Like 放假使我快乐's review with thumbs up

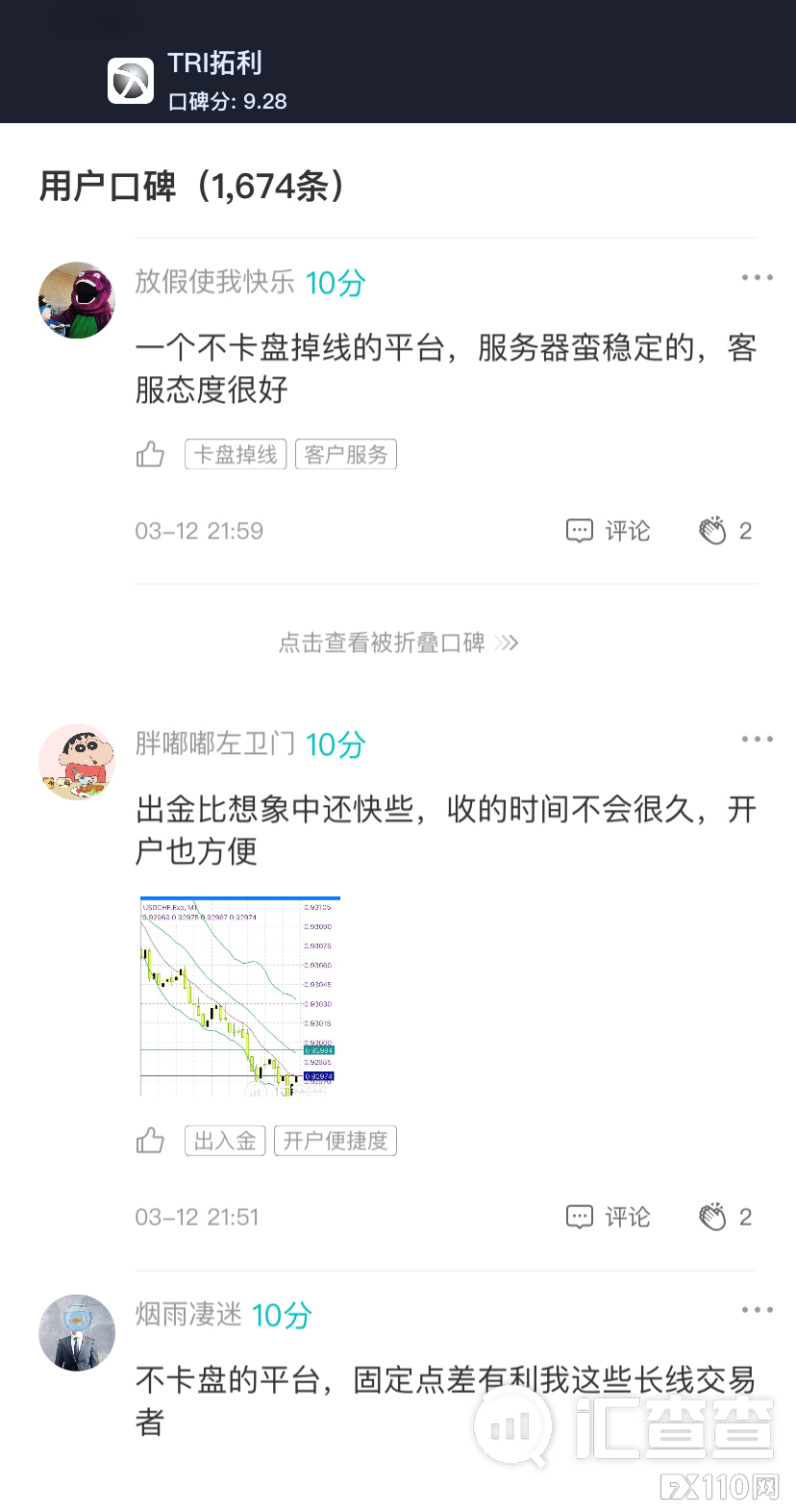[x=150, y=453]
